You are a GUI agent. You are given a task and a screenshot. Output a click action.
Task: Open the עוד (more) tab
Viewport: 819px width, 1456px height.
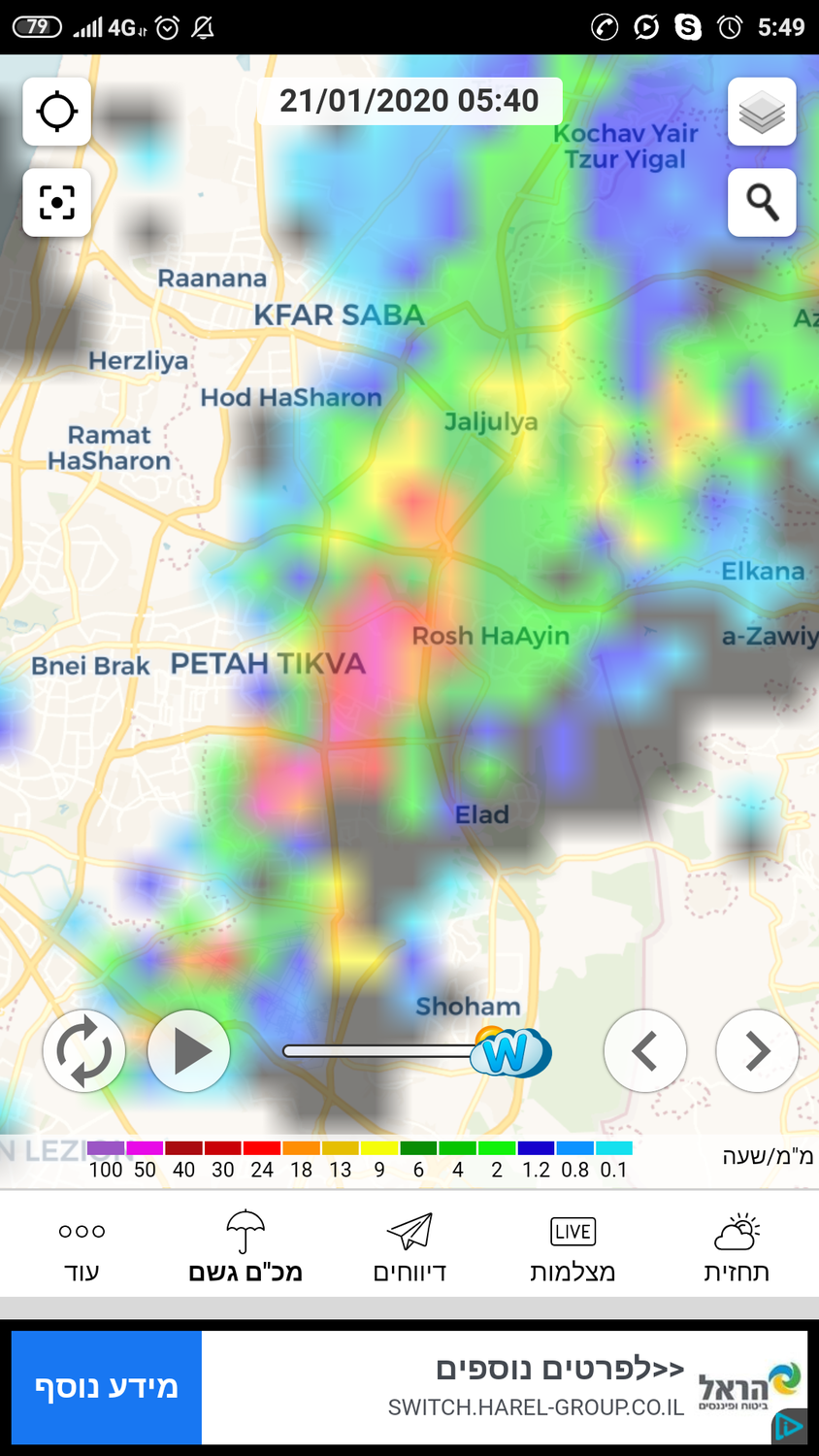82,1247
